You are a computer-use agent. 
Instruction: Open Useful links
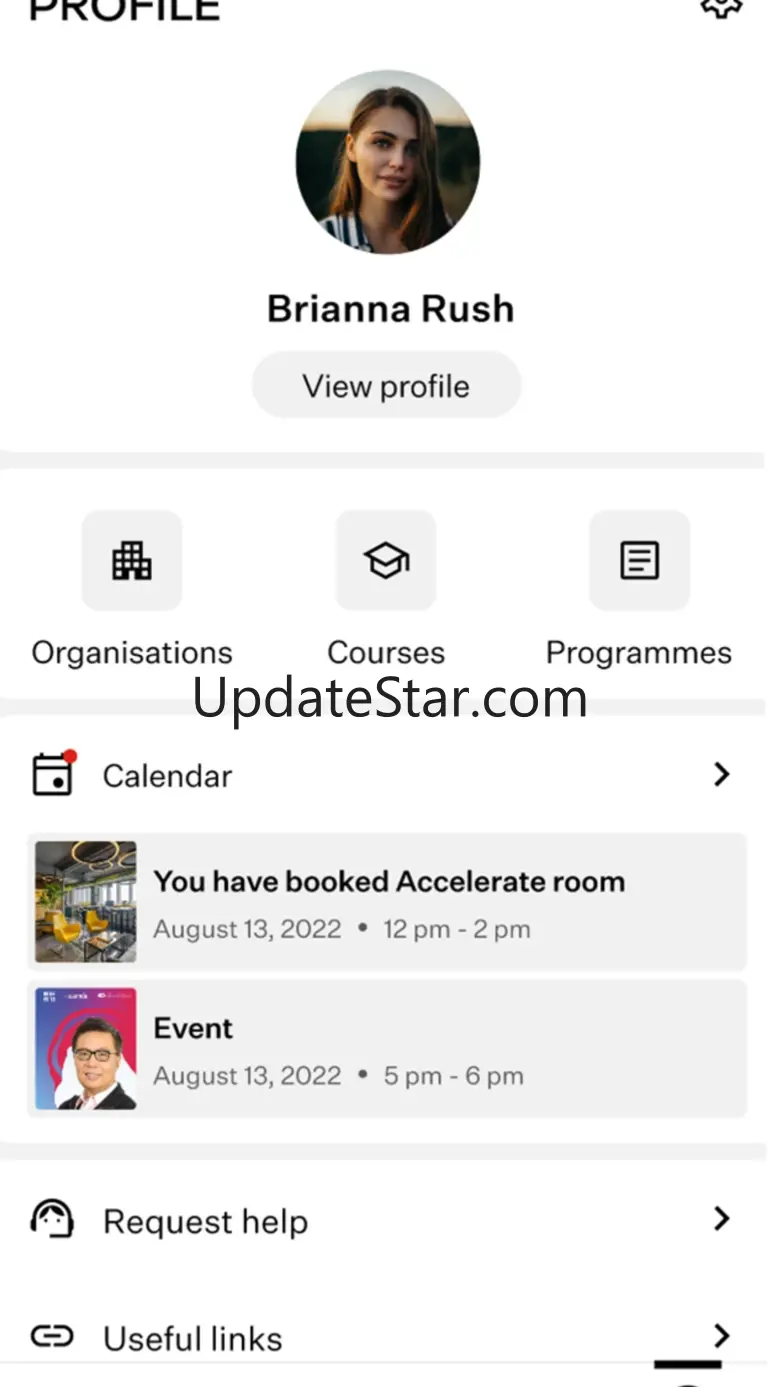[x=384, y=1338]
